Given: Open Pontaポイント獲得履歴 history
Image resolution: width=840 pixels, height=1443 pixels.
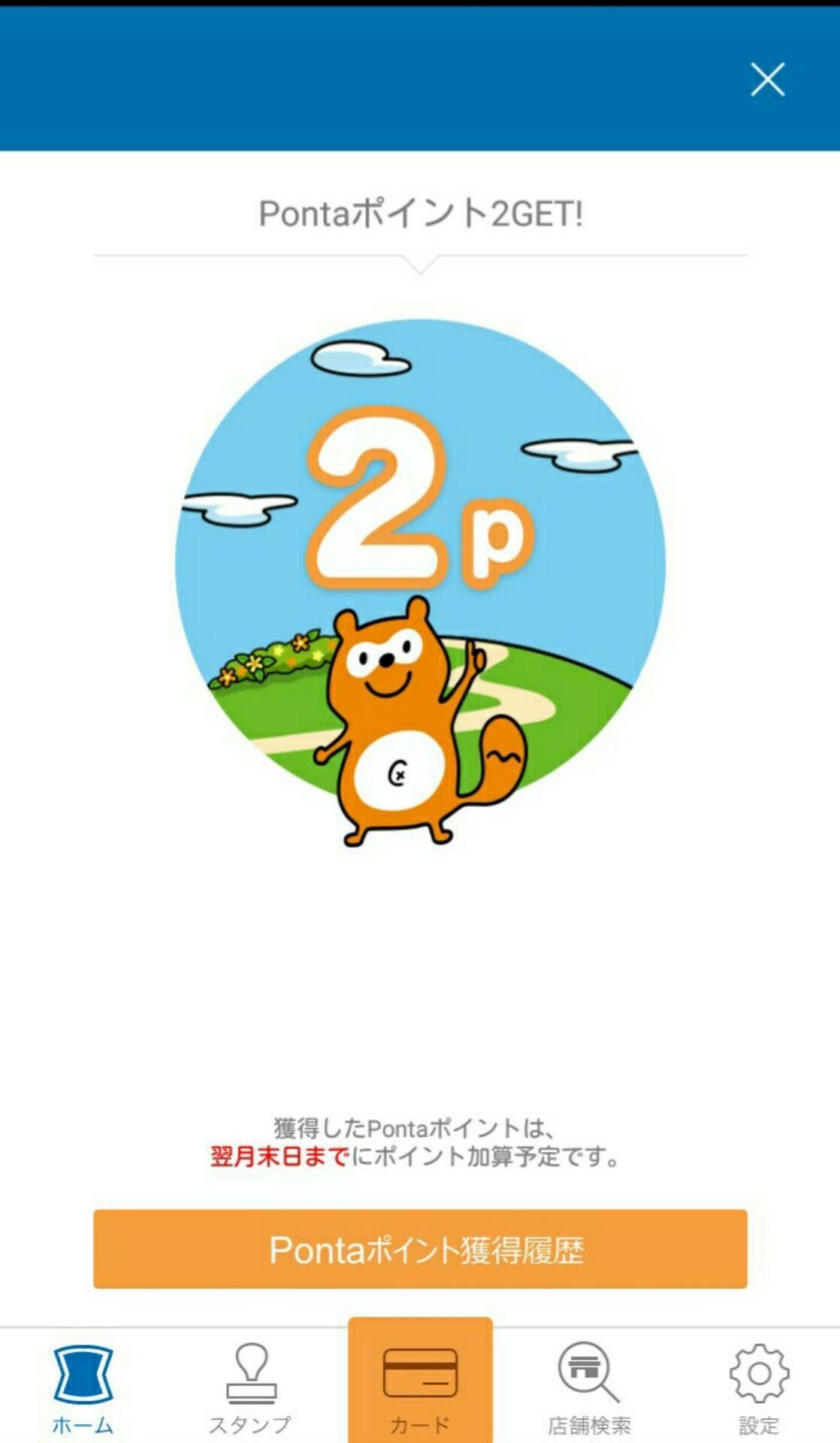Looking at the screenshot, I should pos(420,1249).
